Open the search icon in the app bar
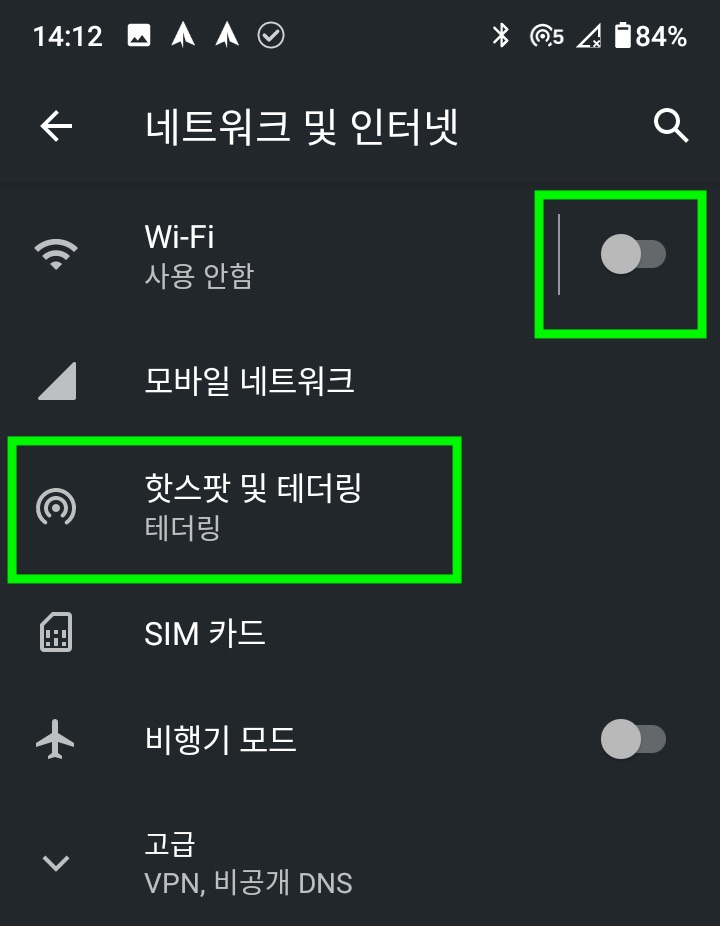This screenshot has height=926, width=720. [x=670, y=126]
